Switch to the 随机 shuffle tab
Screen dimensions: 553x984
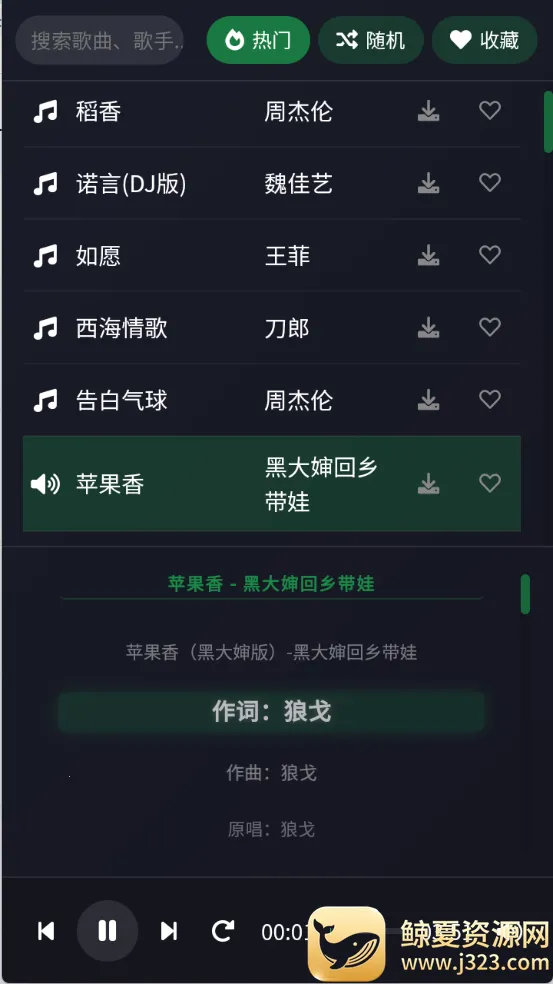(x=370, y=41)
